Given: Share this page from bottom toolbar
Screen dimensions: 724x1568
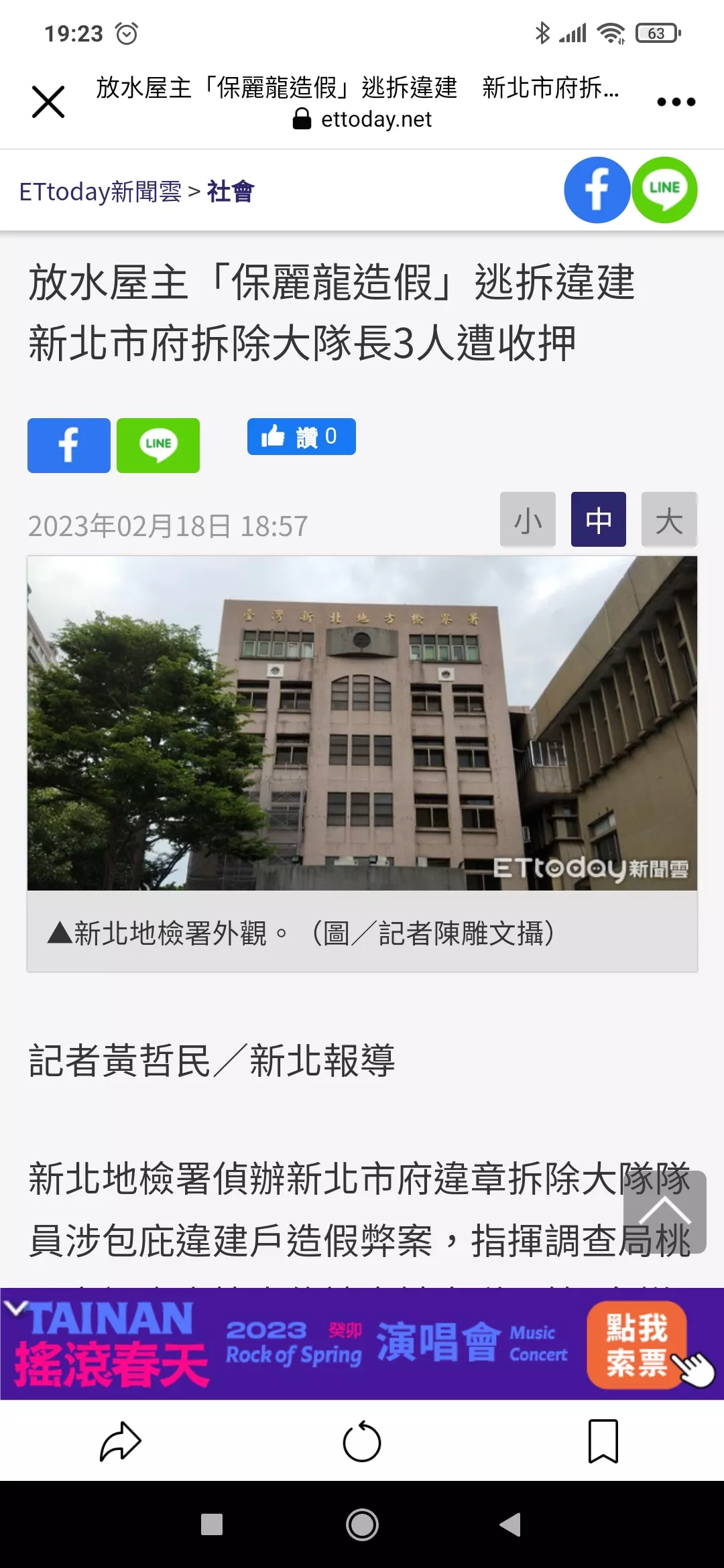Looking at the screenshot, I should pos(121,1441).
